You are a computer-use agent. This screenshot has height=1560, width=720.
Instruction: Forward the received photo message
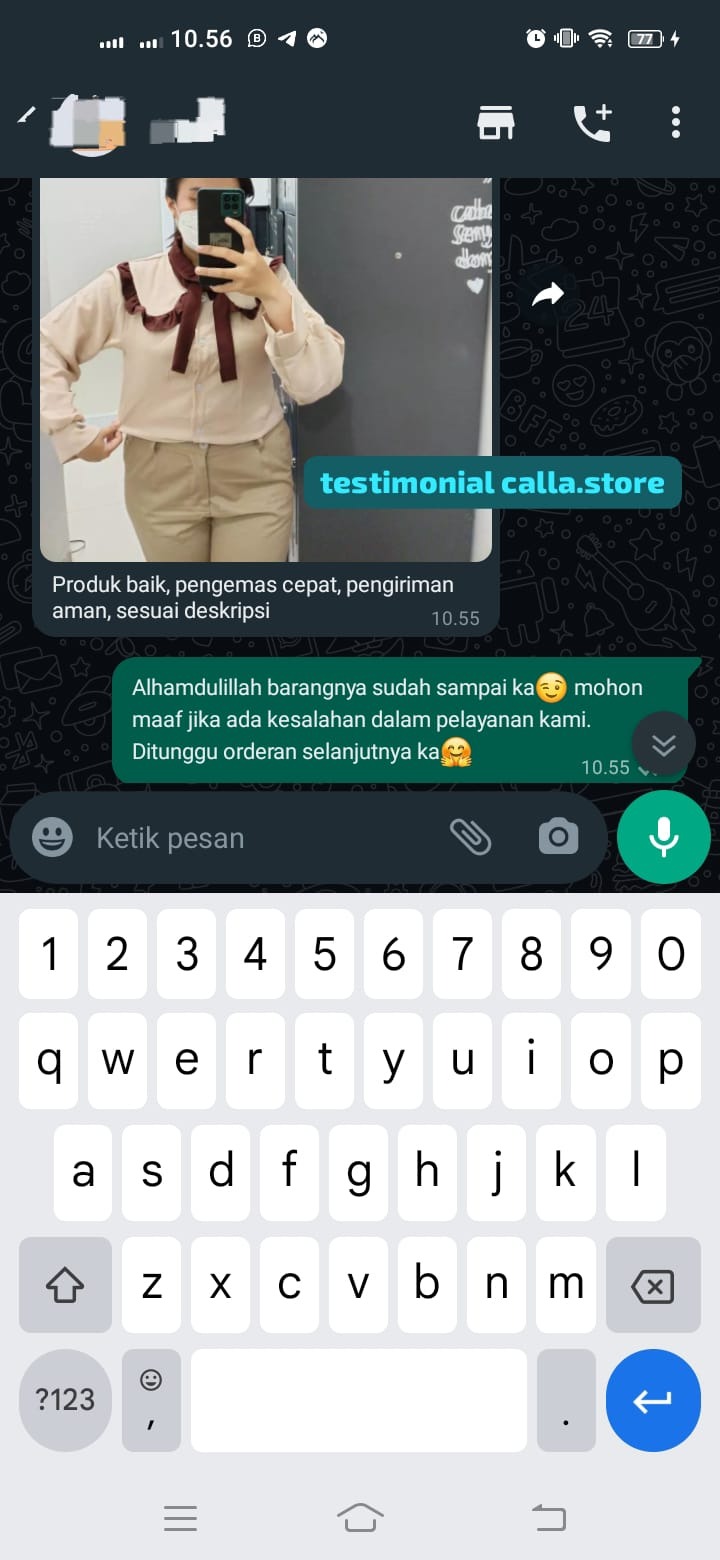pos(547,294)
